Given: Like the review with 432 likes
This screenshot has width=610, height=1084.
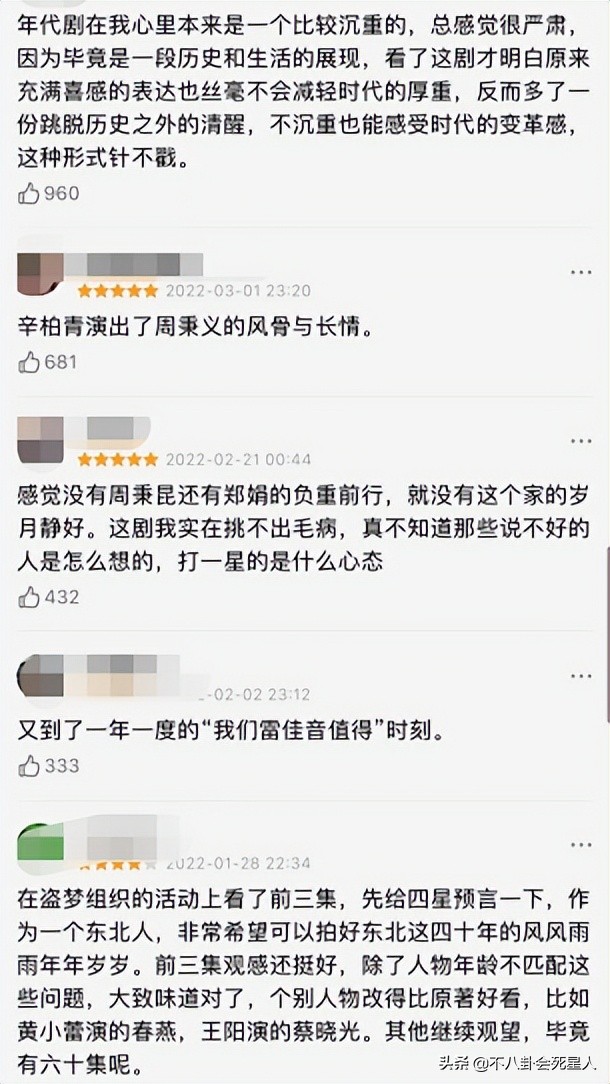Looking at the screenshot, I should coord(29,597).
